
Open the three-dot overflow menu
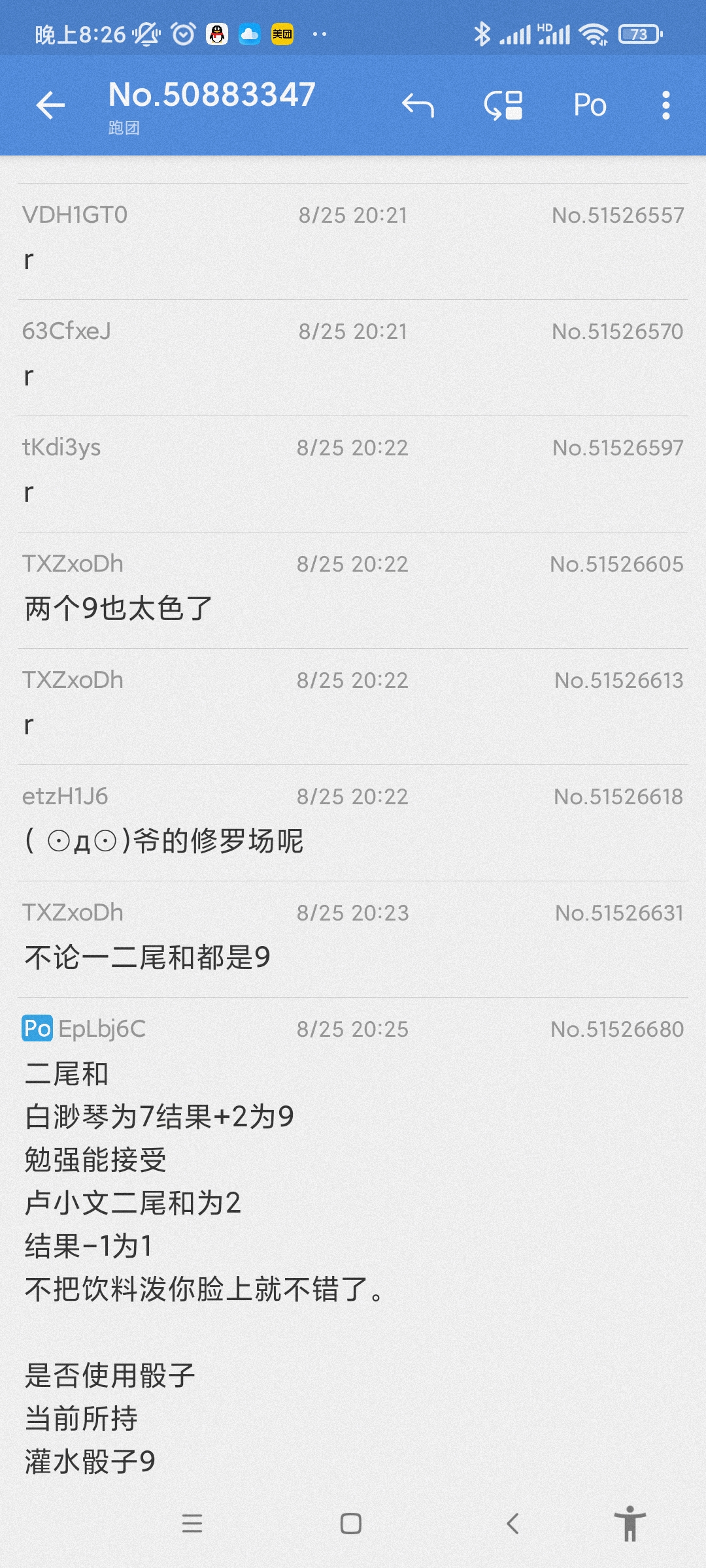(x=665, y=105)
